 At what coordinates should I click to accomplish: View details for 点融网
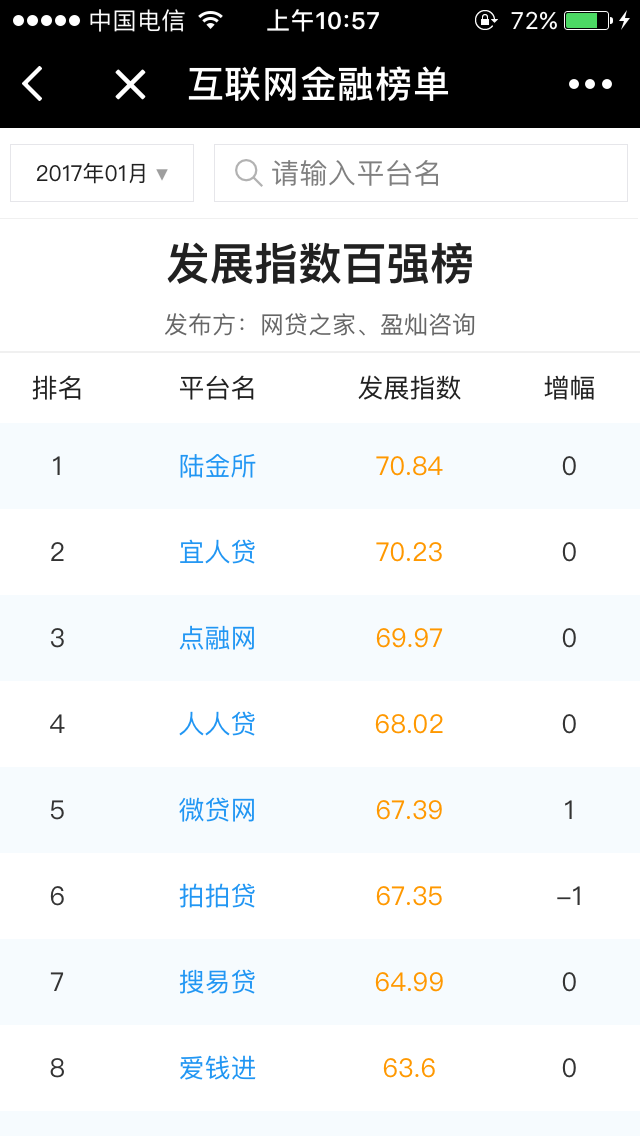tap(218, 638)
